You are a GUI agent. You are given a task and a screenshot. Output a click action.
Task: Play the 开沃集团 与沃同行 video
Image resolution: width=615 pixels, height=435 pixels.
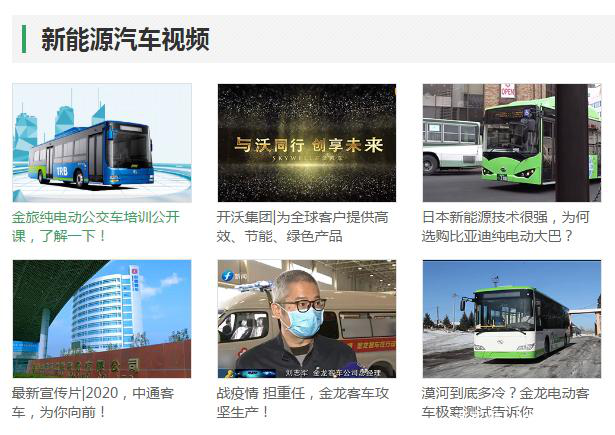306,142
